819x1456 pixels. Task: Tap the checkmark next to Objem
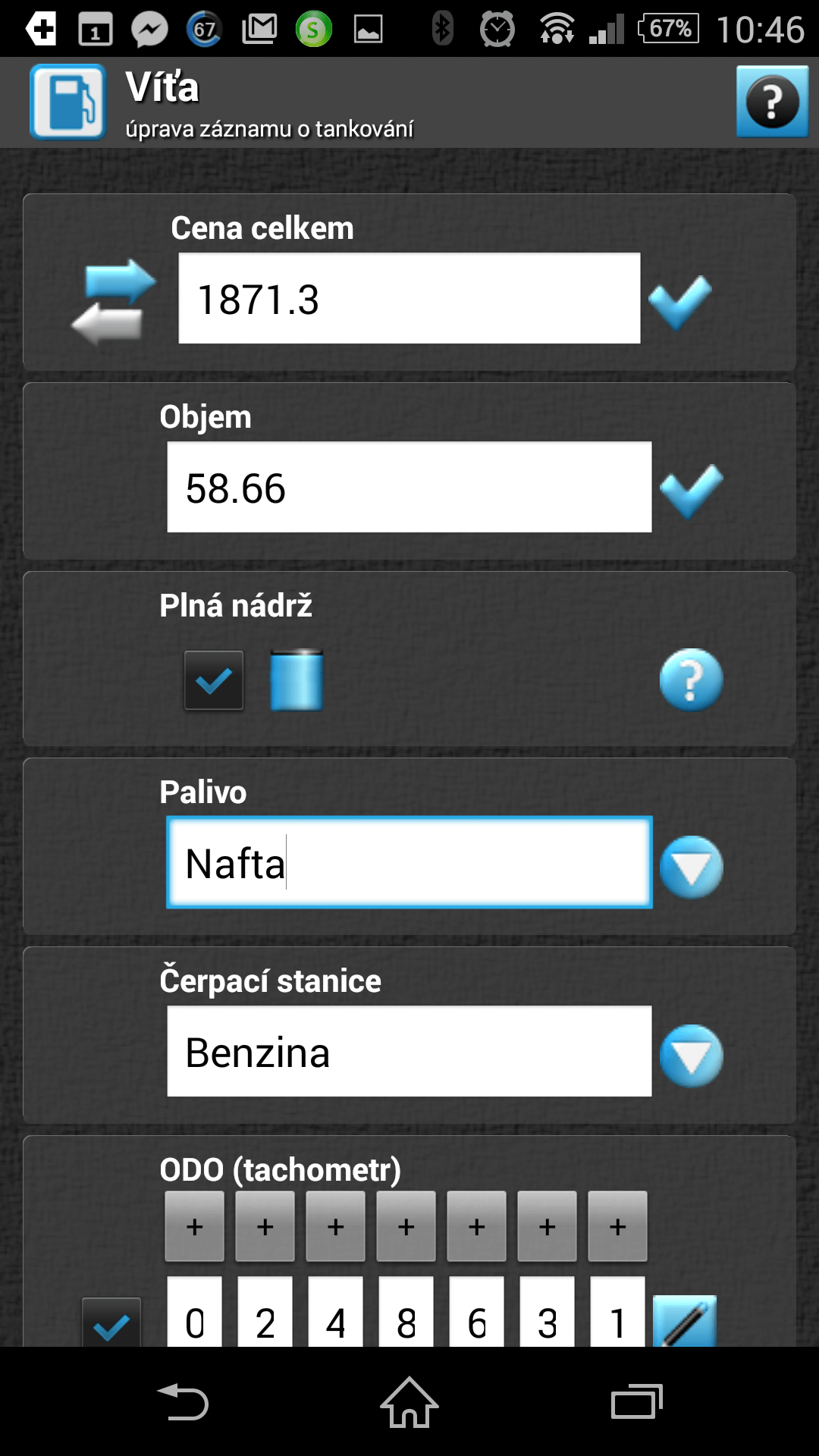[x=692, y=491]
